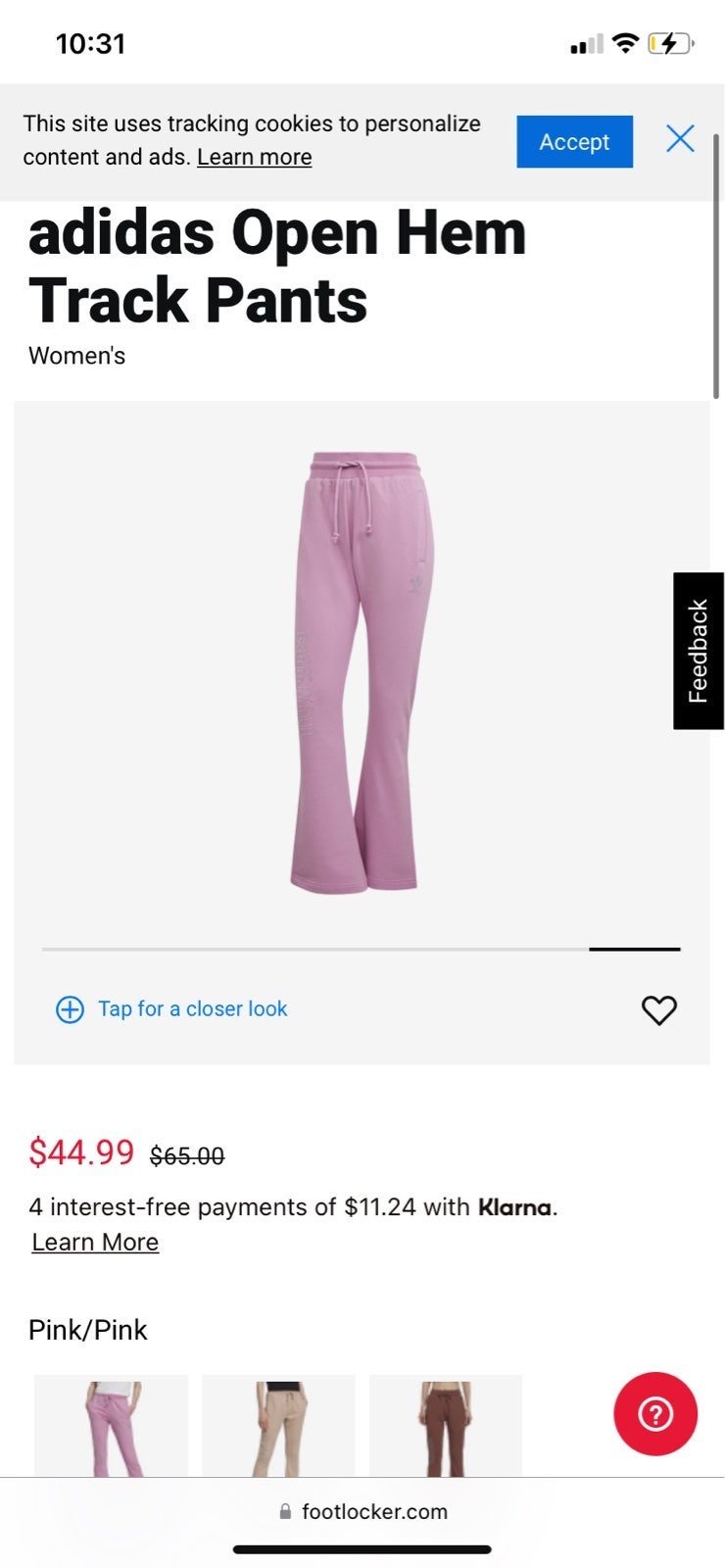The width and height of the screenshot is (725, 1568).
Task: Open the red help question button
Action: (655, 1413)
